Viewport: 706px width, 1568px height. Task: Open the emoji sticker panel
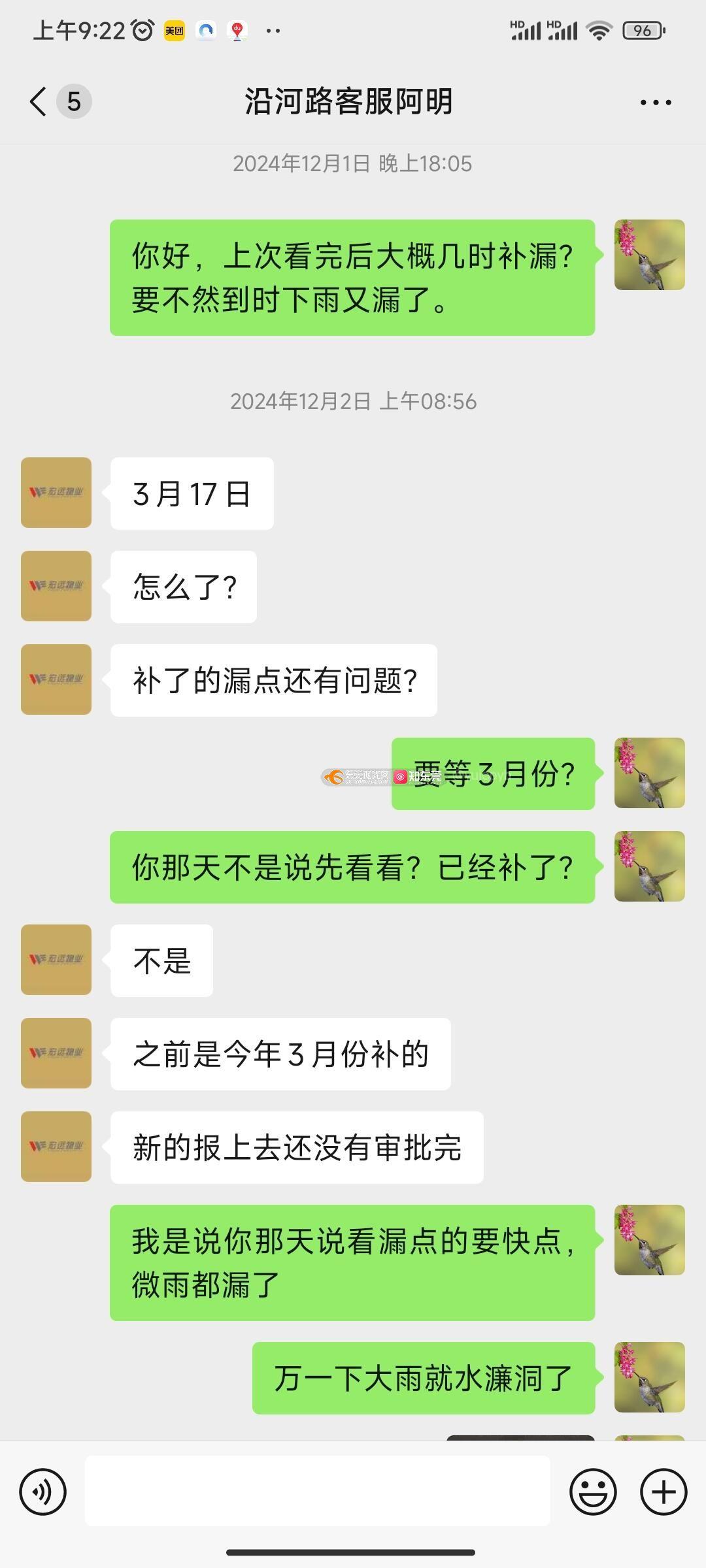593,1492
